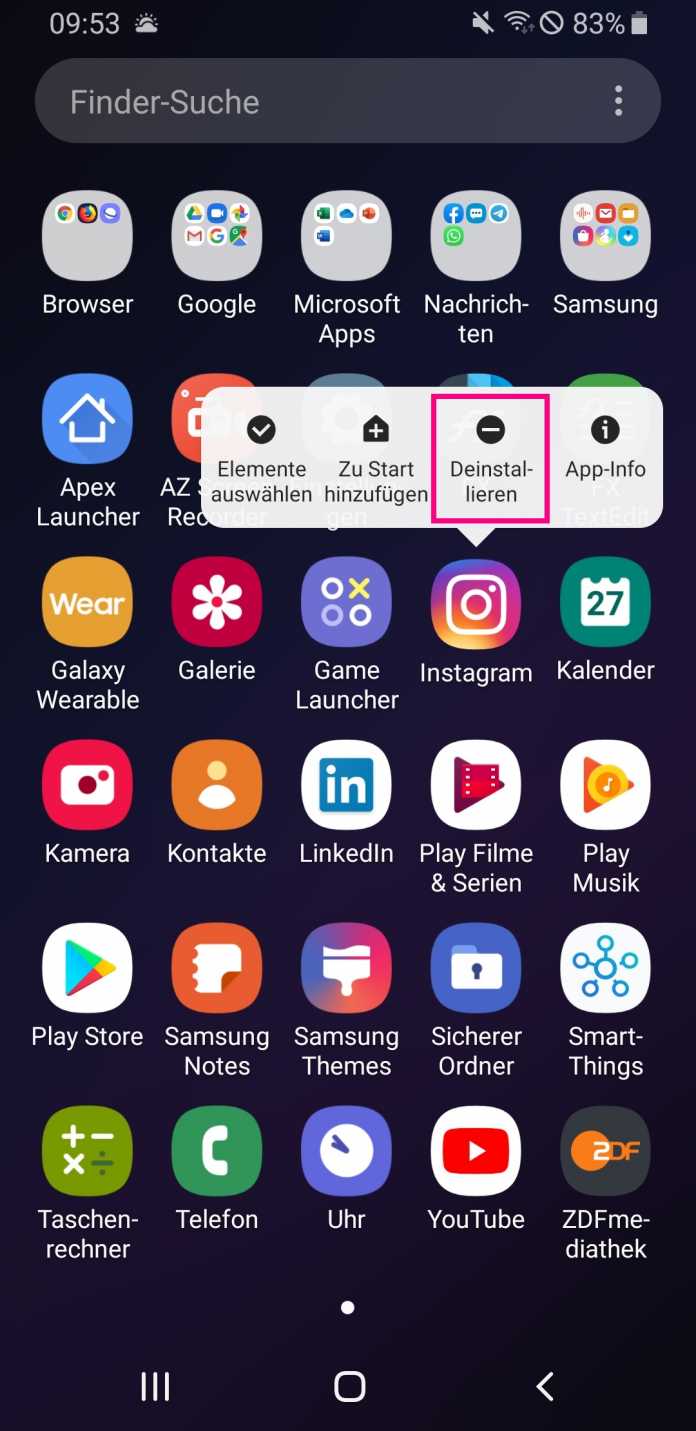Open the Browser folder
This screenshot has height=1431, width=696.
coord(87,237)
